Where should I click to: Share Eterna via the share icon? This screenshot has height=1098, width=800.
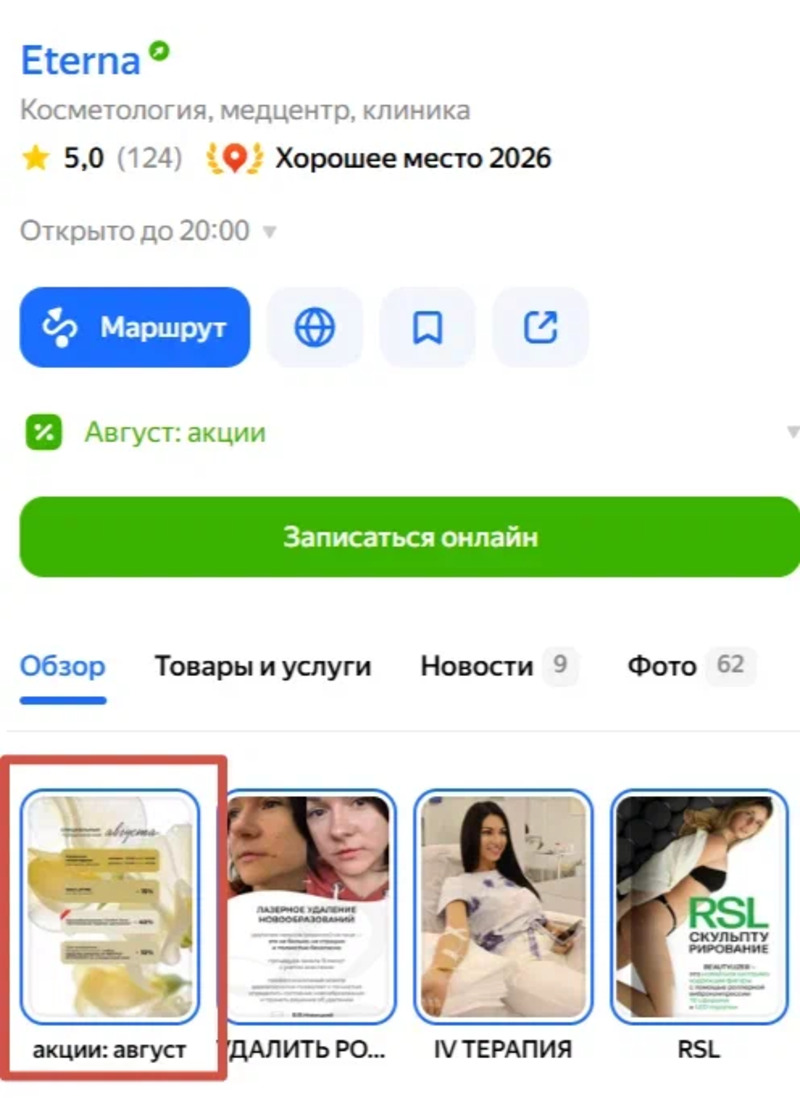(540, 327)
